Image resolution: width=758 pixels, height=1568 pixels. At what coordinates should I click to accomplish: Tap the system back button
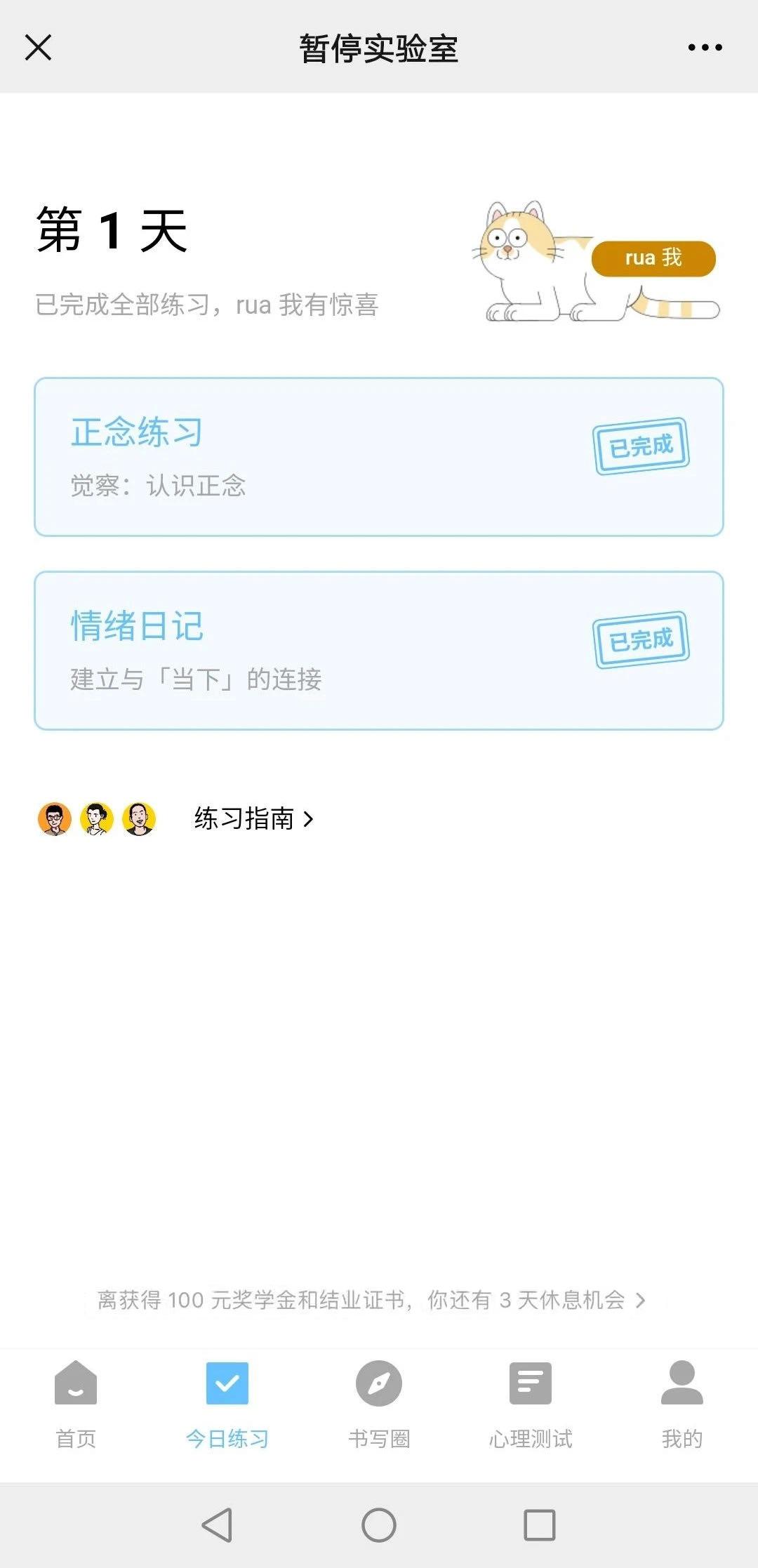pos(218,1524)
